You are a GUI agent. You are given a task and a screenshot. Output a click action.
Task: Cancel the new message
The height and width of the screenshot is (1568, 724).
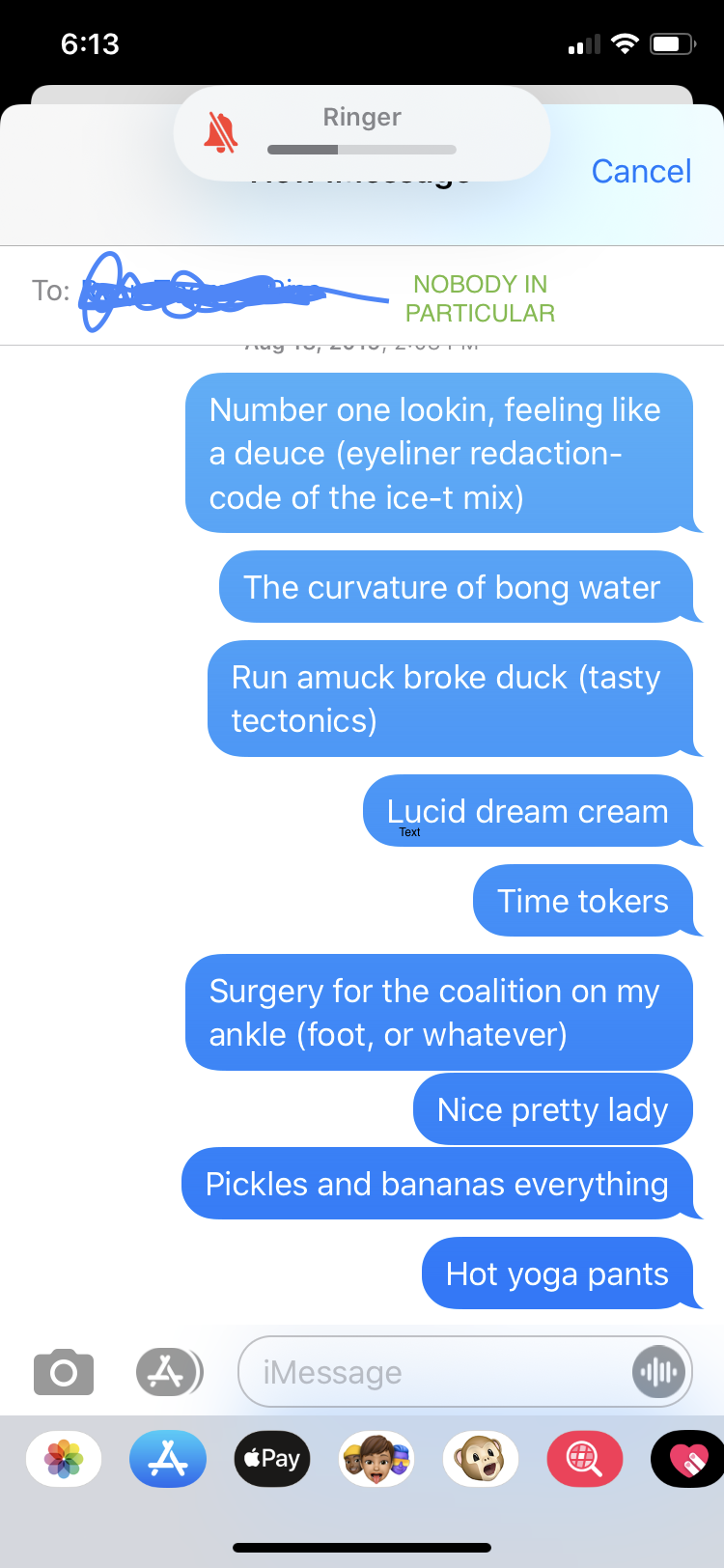tap(641, 171)
